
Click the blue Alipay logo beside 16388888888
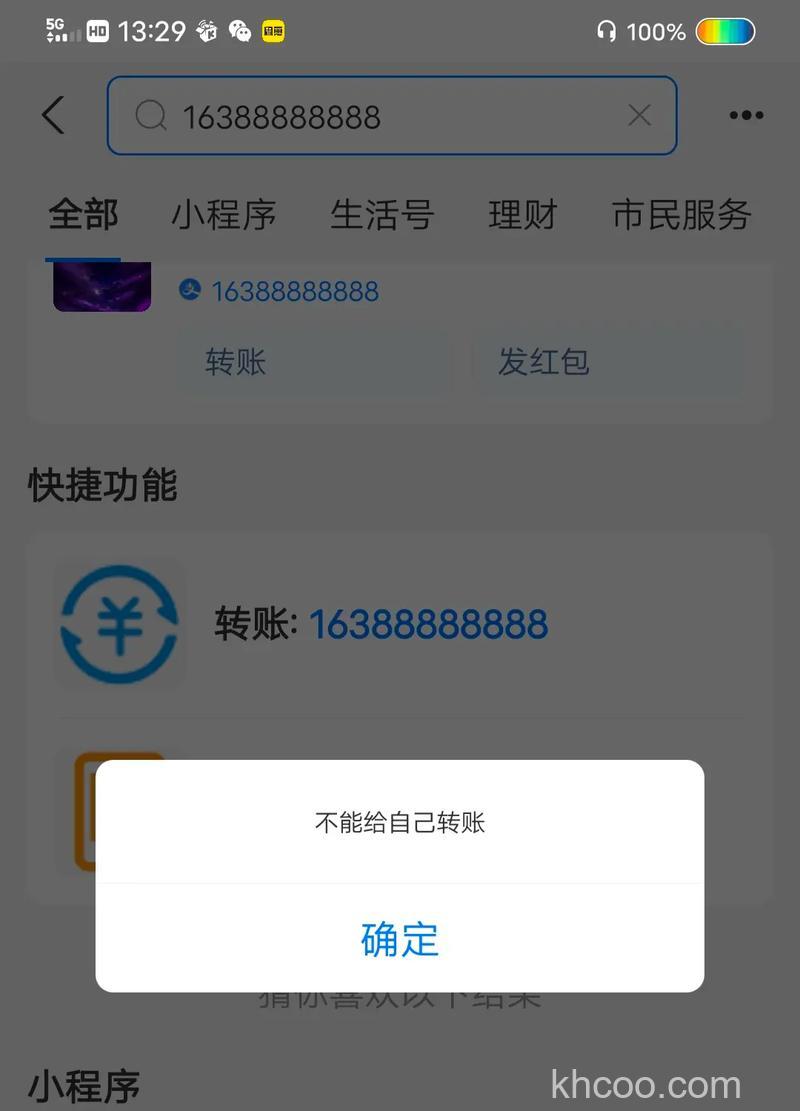tap(189, 291)
